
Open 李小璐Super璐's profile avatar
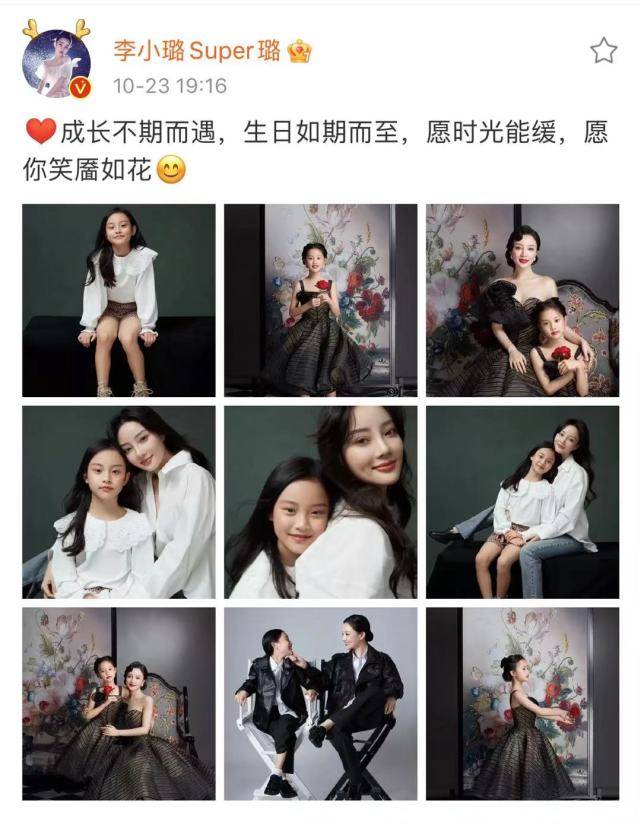tap(56, 59)
